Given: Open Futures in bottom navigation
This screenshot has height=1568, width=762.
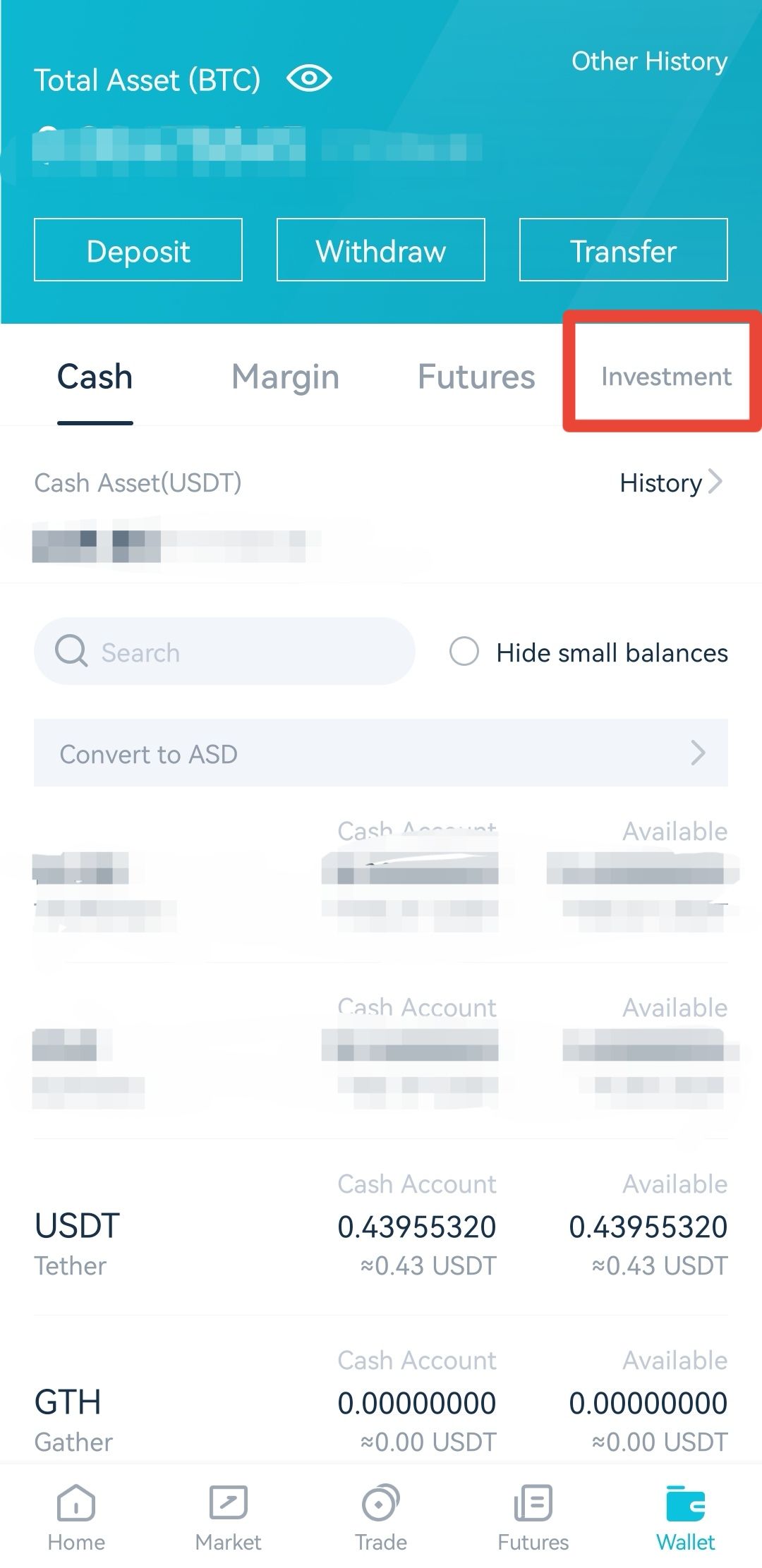Looking at the screenshot, I should point(533,1518).
